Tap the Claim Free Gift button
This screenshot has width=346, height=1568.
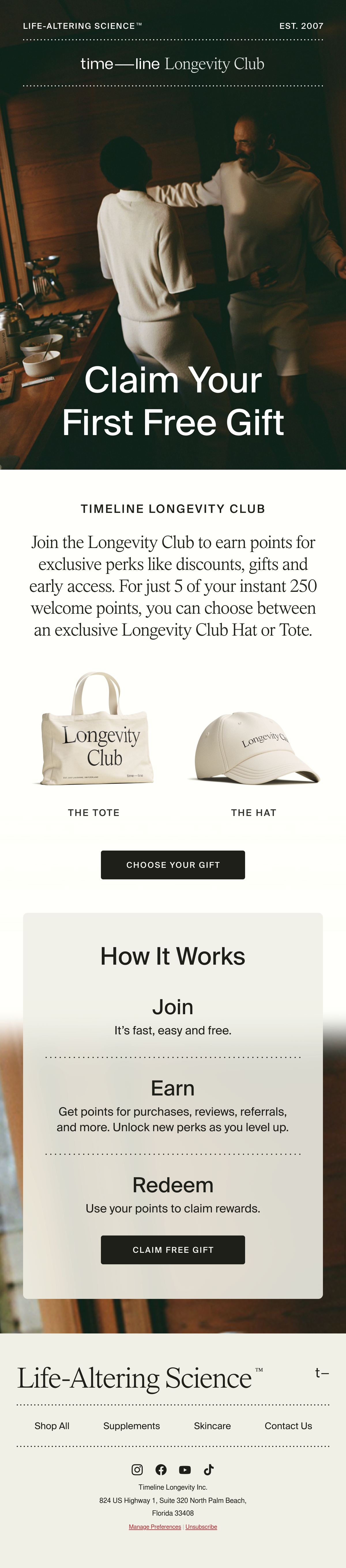tap(173, 1249)
